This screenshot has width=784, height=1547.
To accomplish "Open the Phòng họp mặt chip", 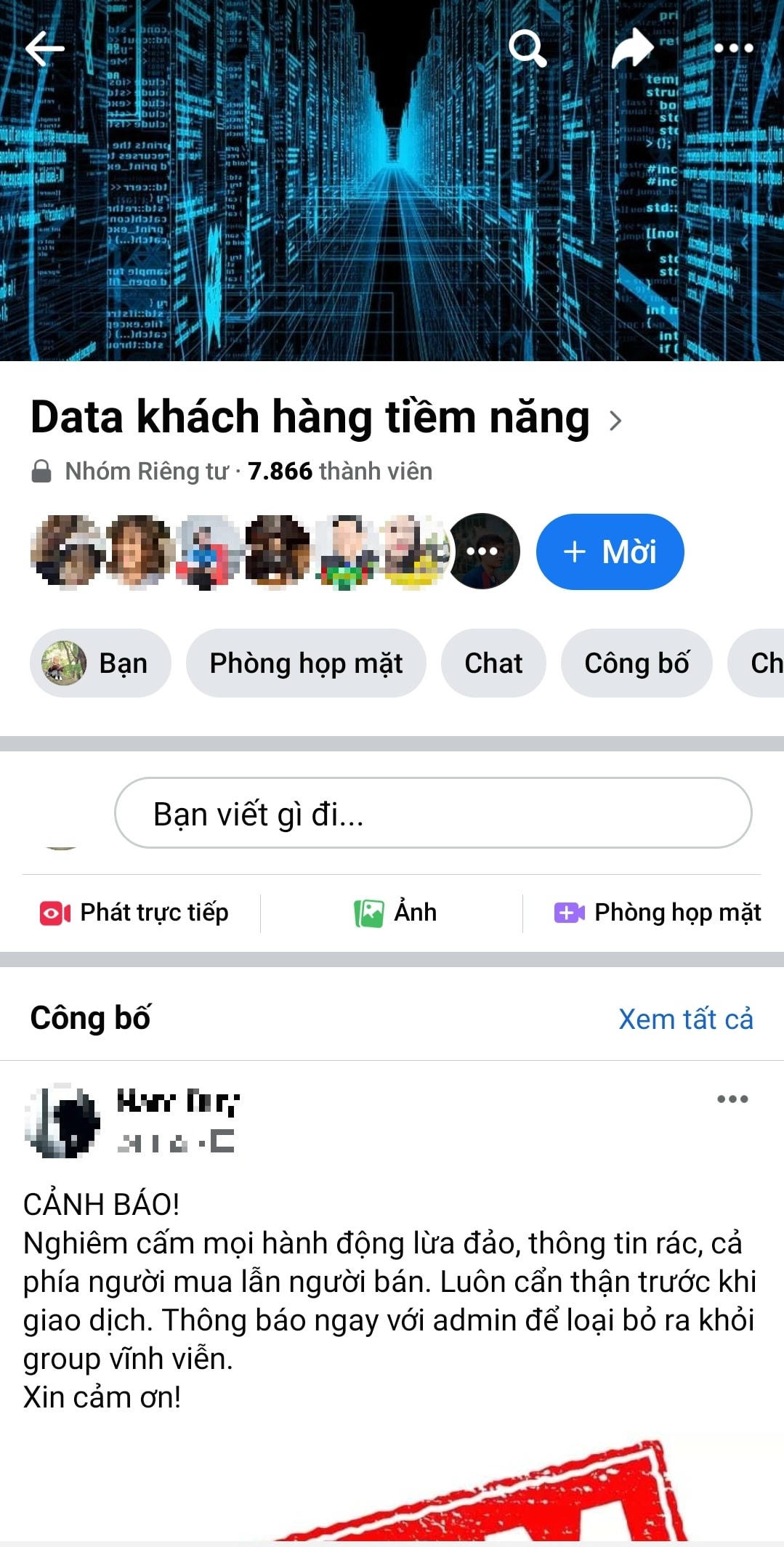I will tap(306, 663).
